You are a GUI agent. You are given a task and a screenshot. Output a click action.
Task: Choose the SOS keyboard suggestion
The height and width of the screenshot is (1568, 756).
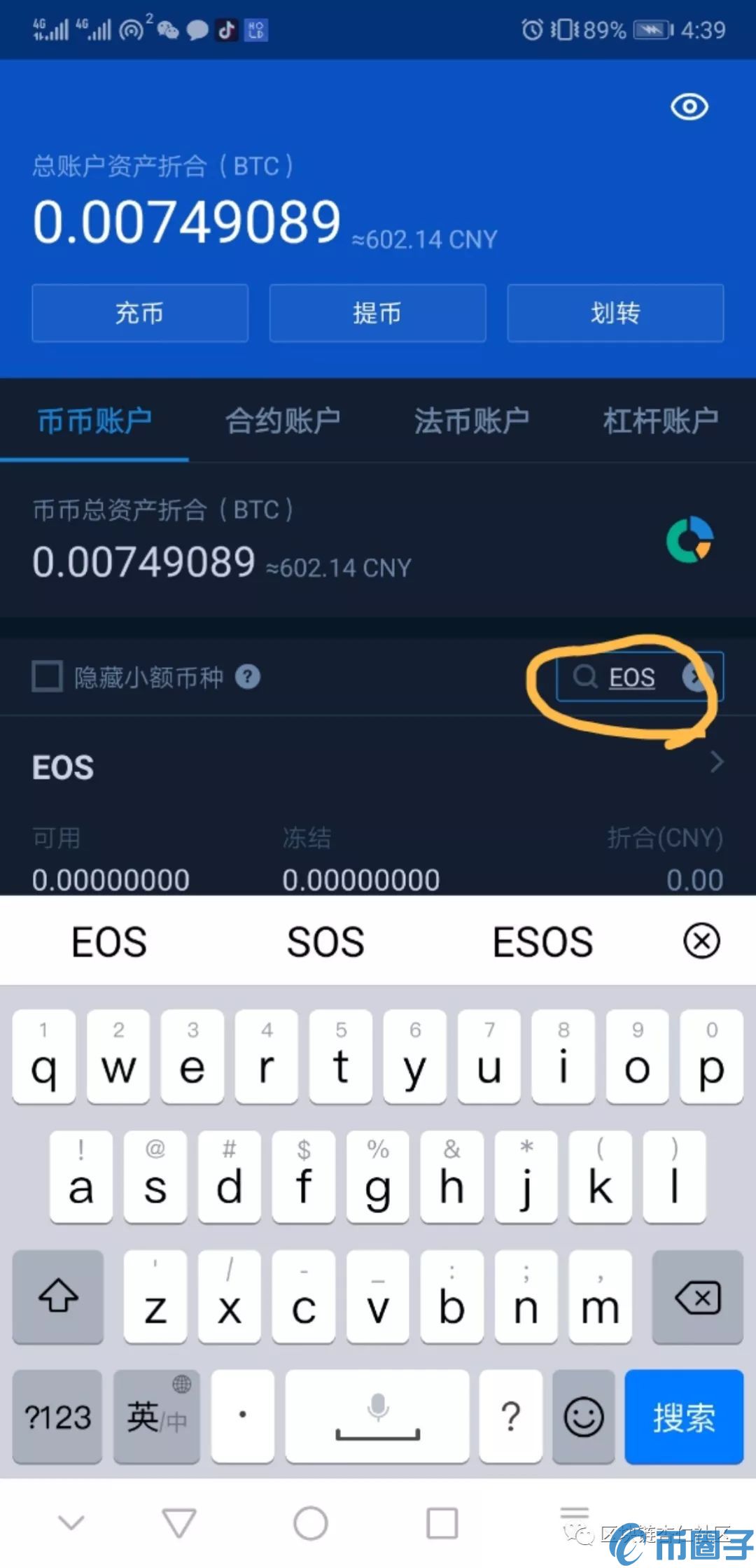[x=325, y=941]
